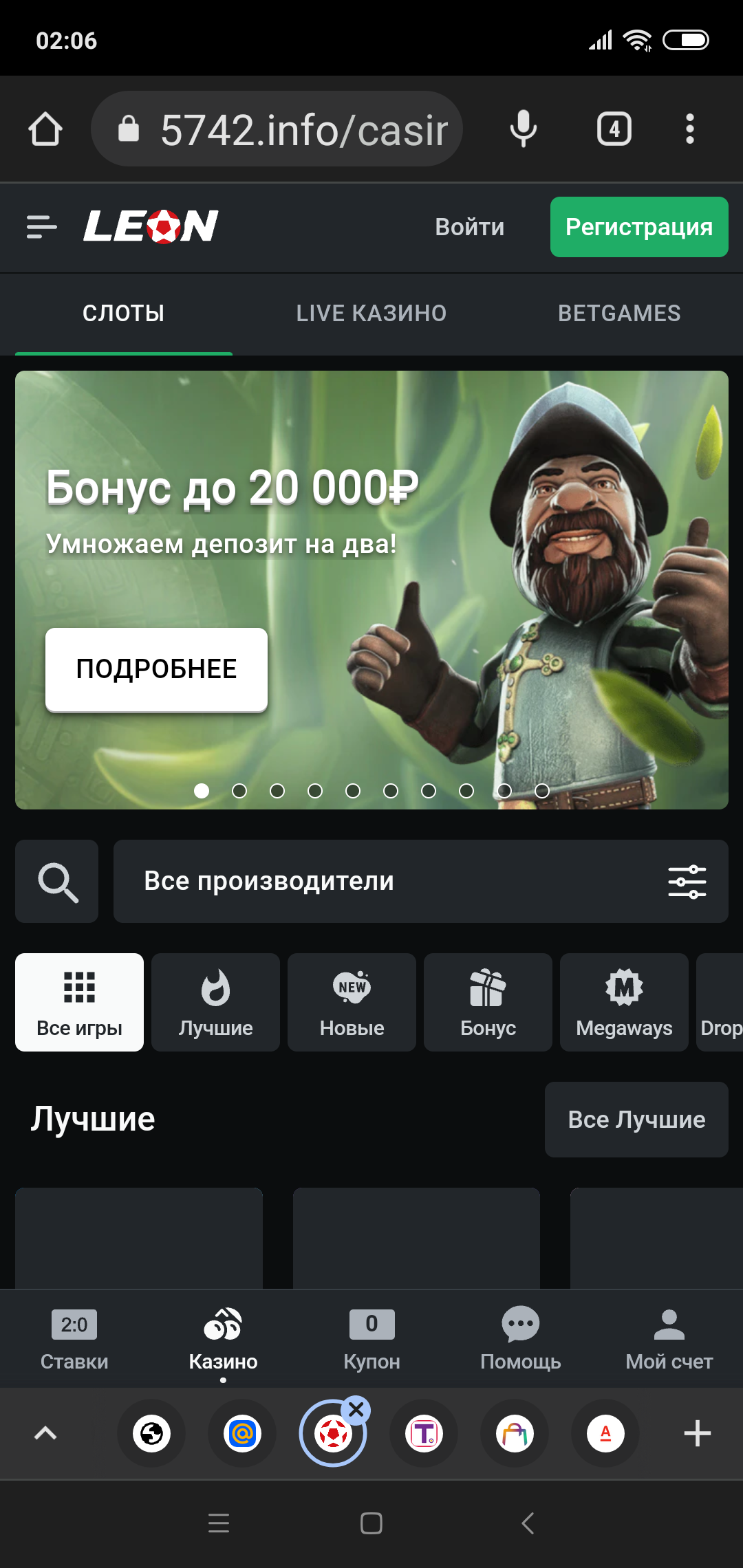This screenshot has width=743, height=1568.
Task: Open the browser tab switcher
Action: pos(614,129)
